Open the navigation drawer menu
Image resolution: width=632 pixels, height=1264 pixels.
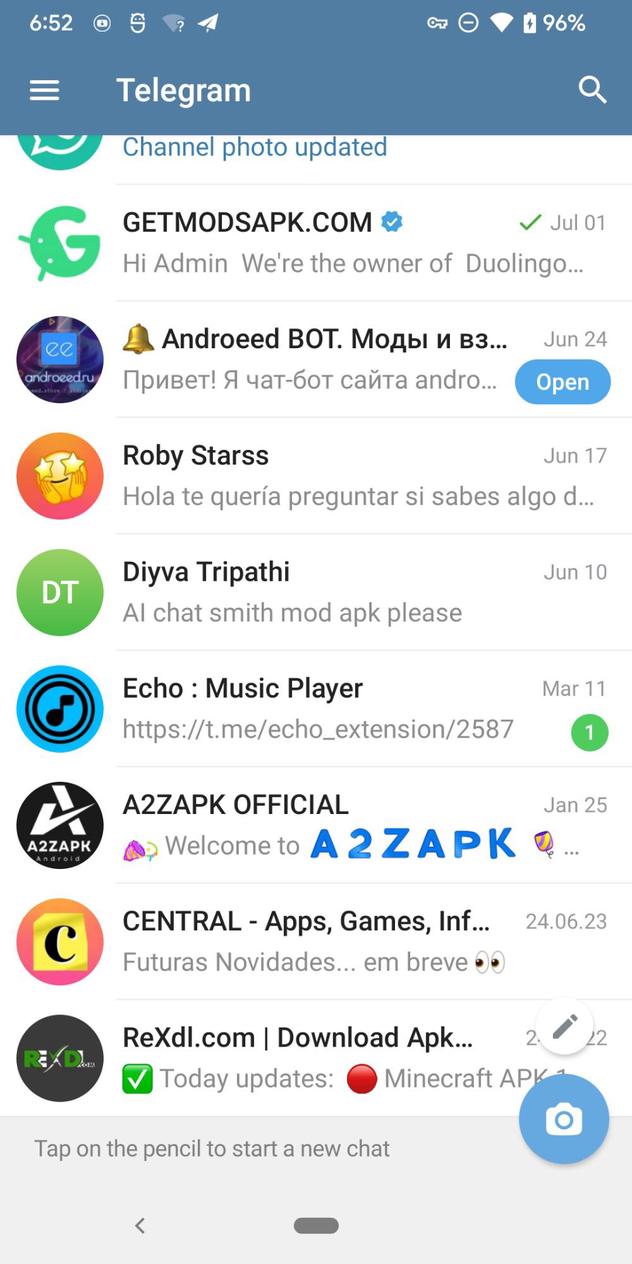pos(44,90)
